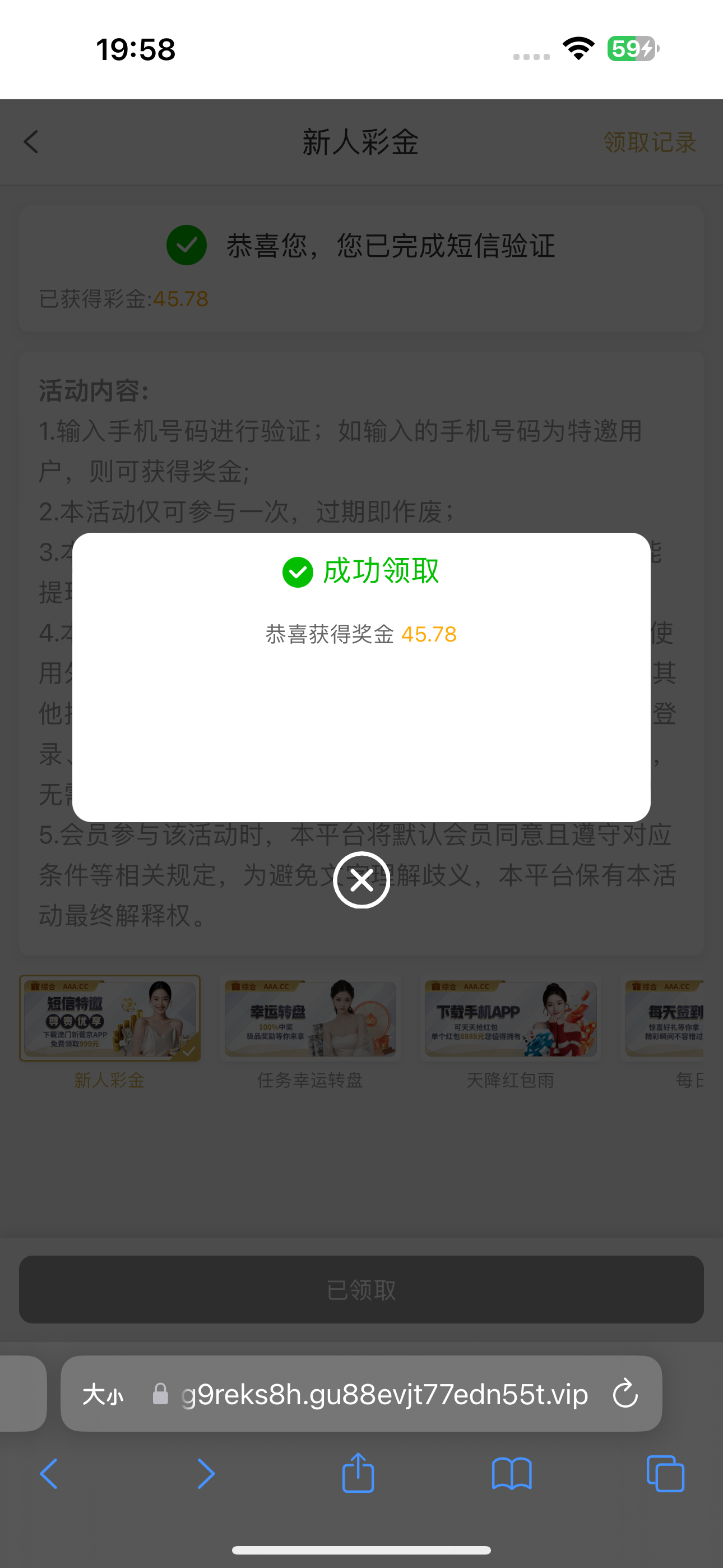Go to the previous page in Safari
Viewport: 723px width, 1568px height.
tap(49, 1474)
